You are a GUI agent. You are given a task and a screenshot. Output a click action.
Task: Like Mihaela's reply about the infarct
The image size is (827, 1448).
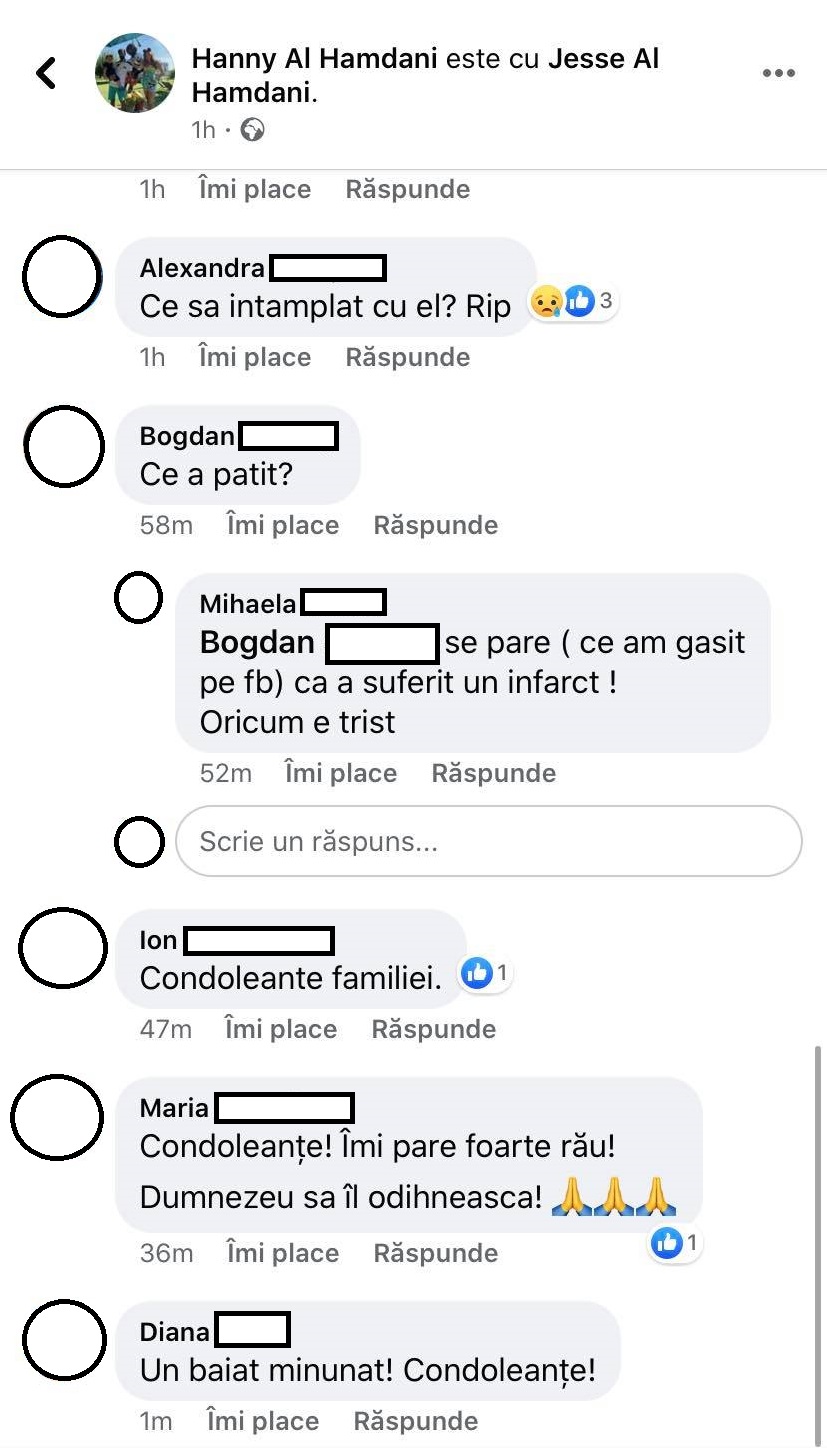(x=340, y=773)
